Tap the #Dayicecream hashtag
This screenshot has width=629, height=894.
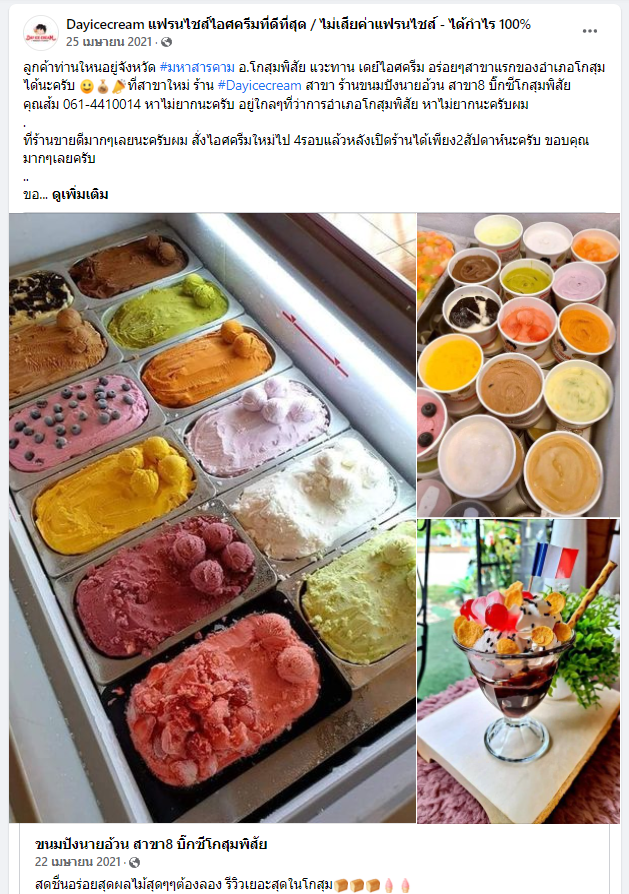tap(258, 86)
